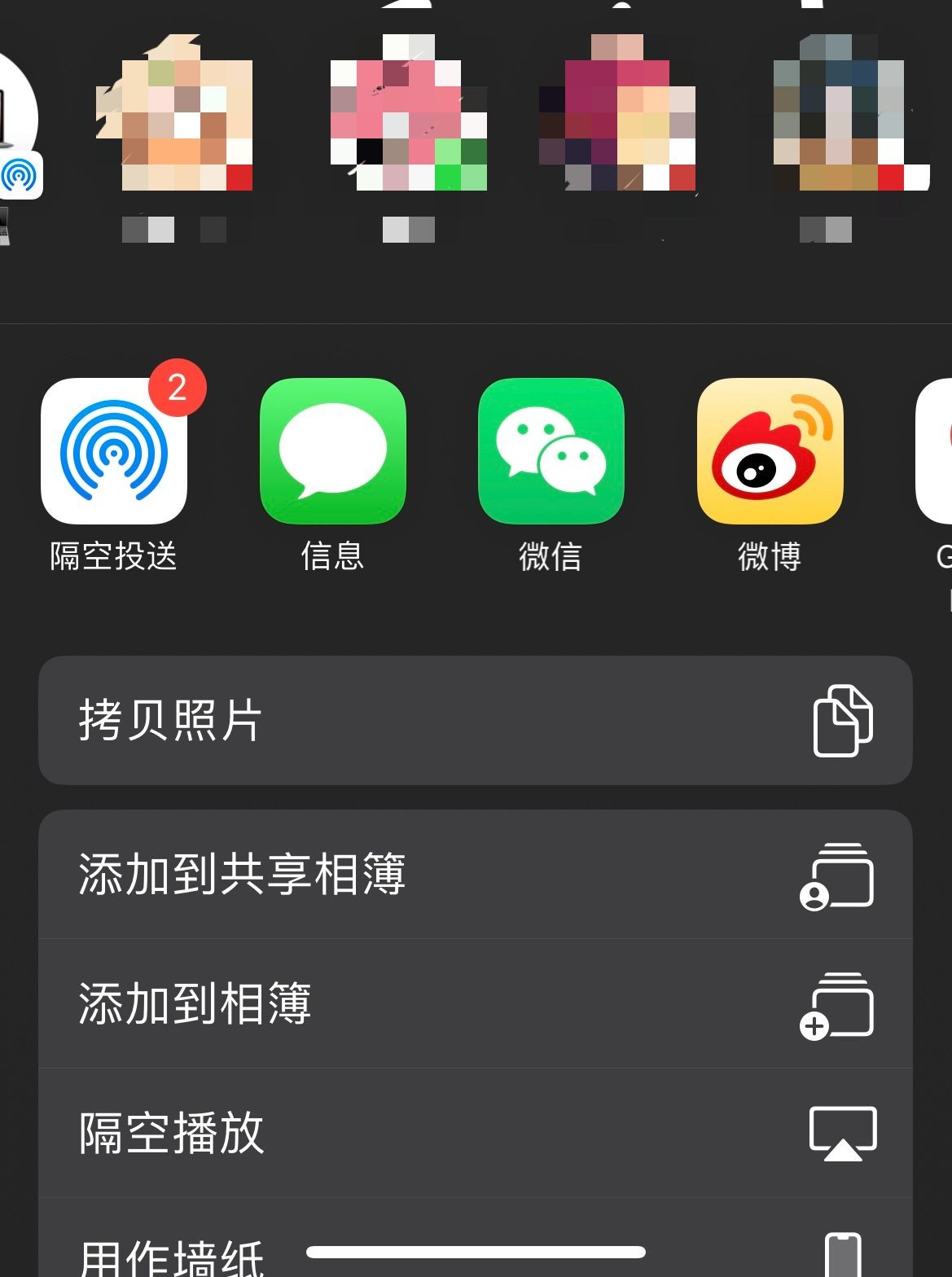Select 拷贝照片 to copy photo
This screenshot has width=952, height=1277.
[475, 721]
